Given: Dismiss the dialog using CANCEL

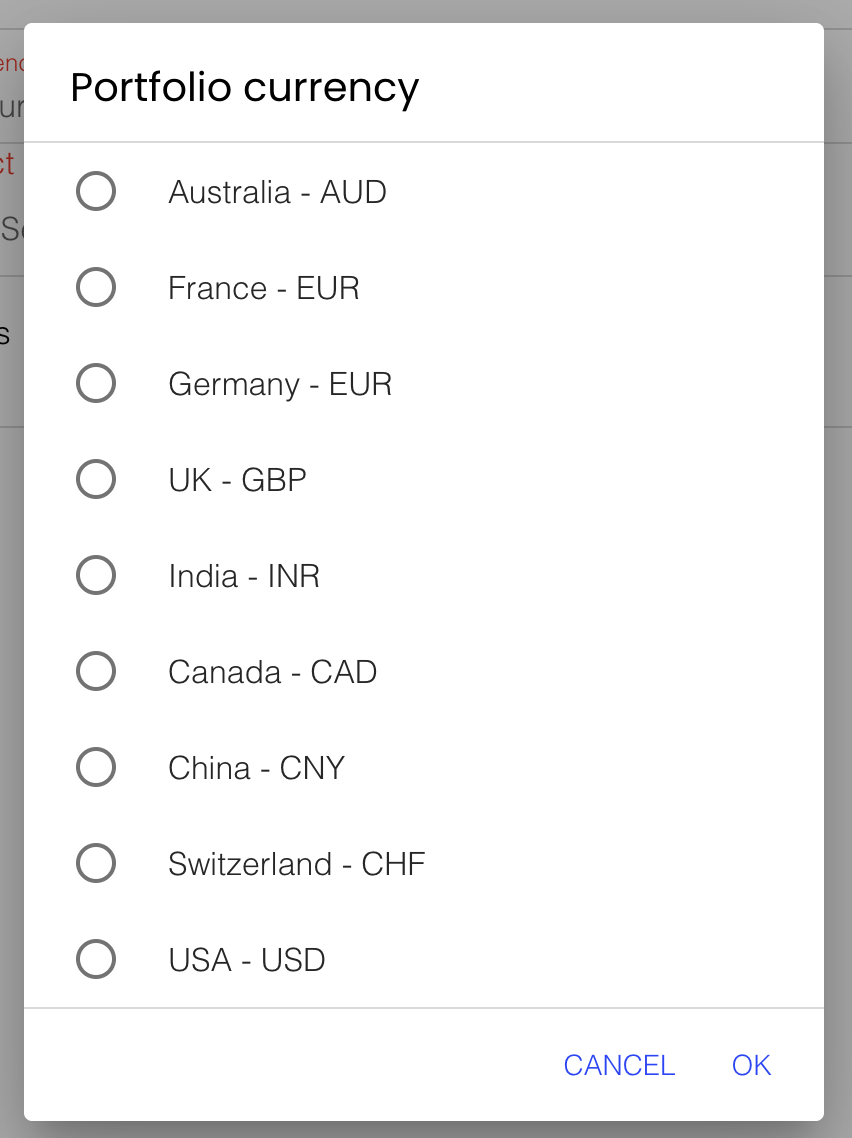Looking at the screenshot, I should pos(619,1065).
